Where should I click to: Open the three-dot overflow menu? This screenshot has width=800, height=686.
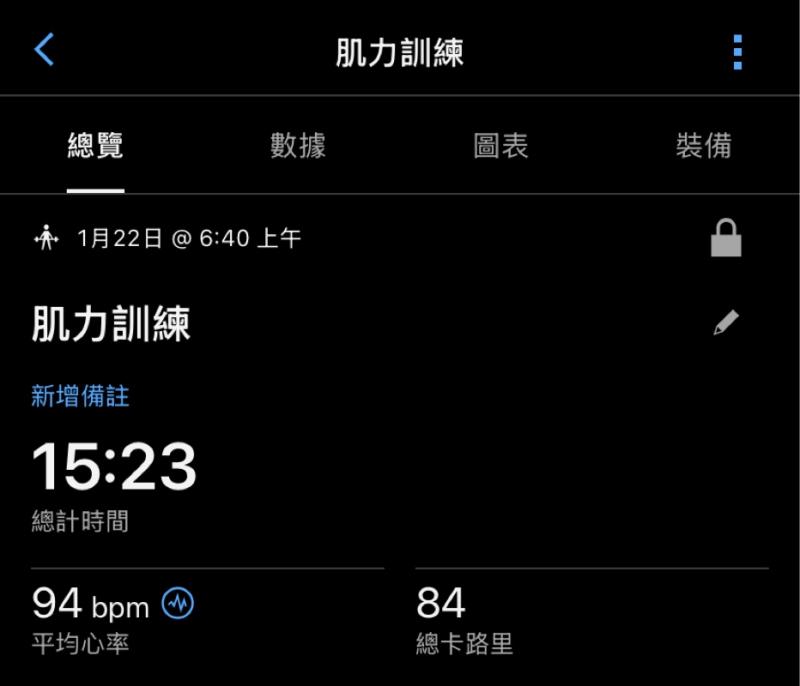coord(737,51)
